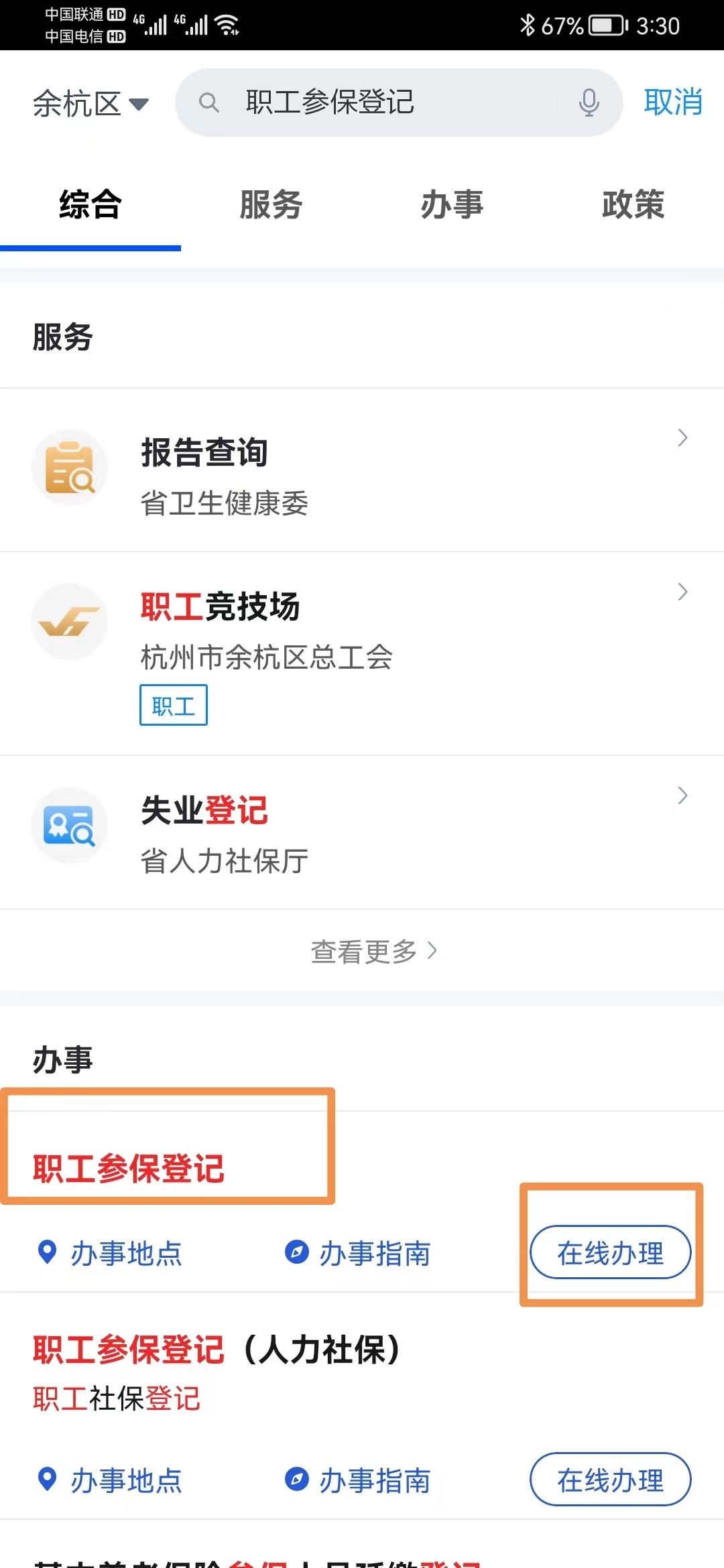Tap the search field showing 职工参保登记
This screenshot has height=1568, width=724.
click(375, 103)
